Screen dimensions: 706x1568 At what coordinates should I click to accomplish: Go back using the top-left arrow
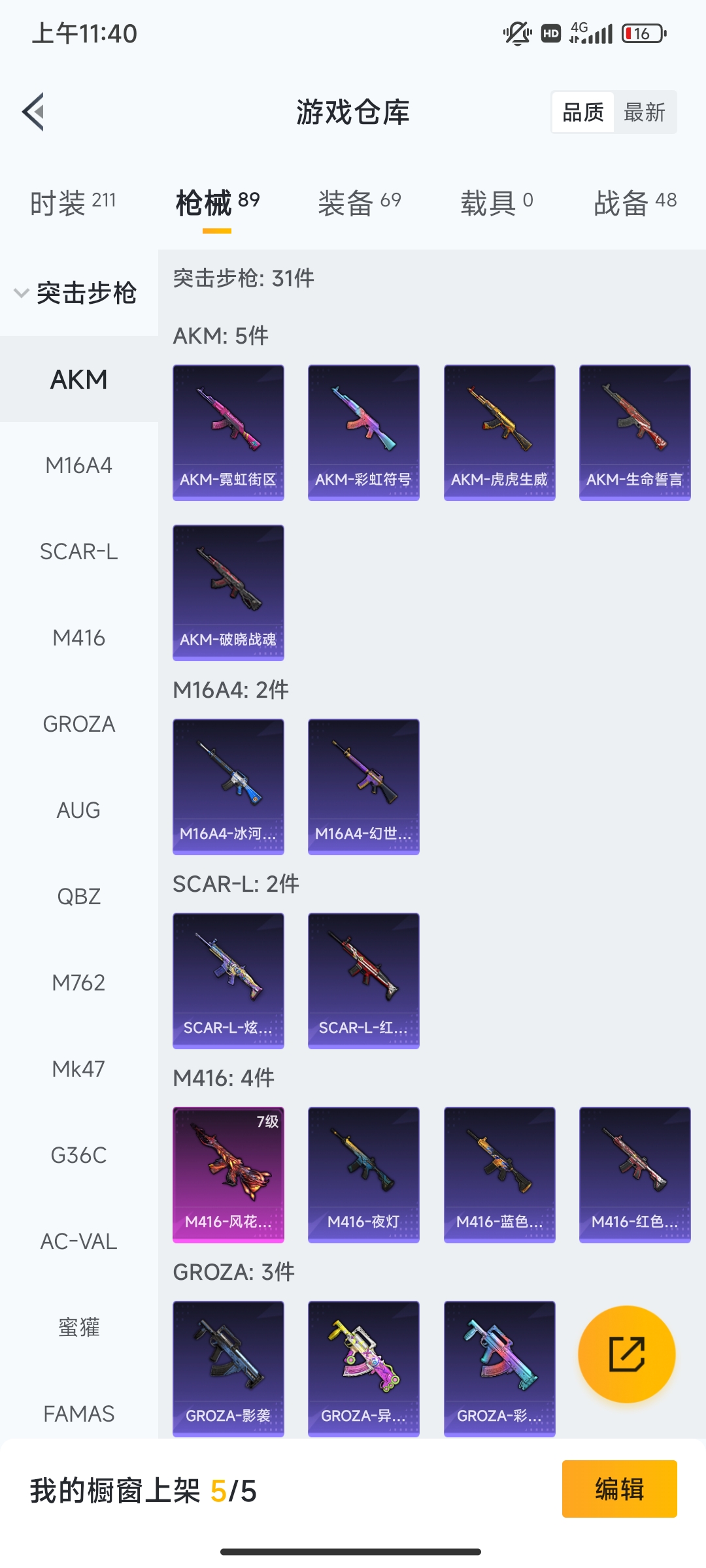(34, 112)
